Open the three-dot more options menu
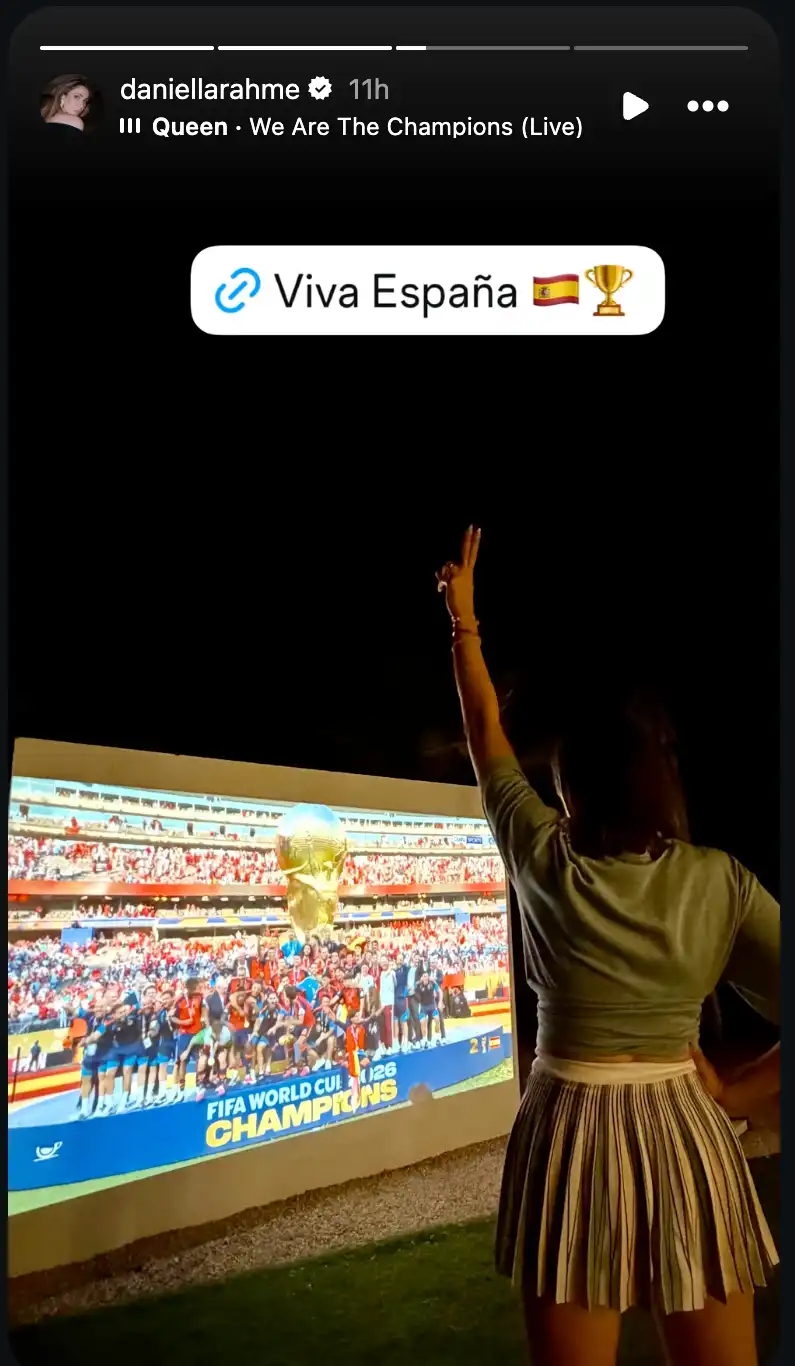The image size is (795, 1366). pyautogui.click(x=707, y=106)
